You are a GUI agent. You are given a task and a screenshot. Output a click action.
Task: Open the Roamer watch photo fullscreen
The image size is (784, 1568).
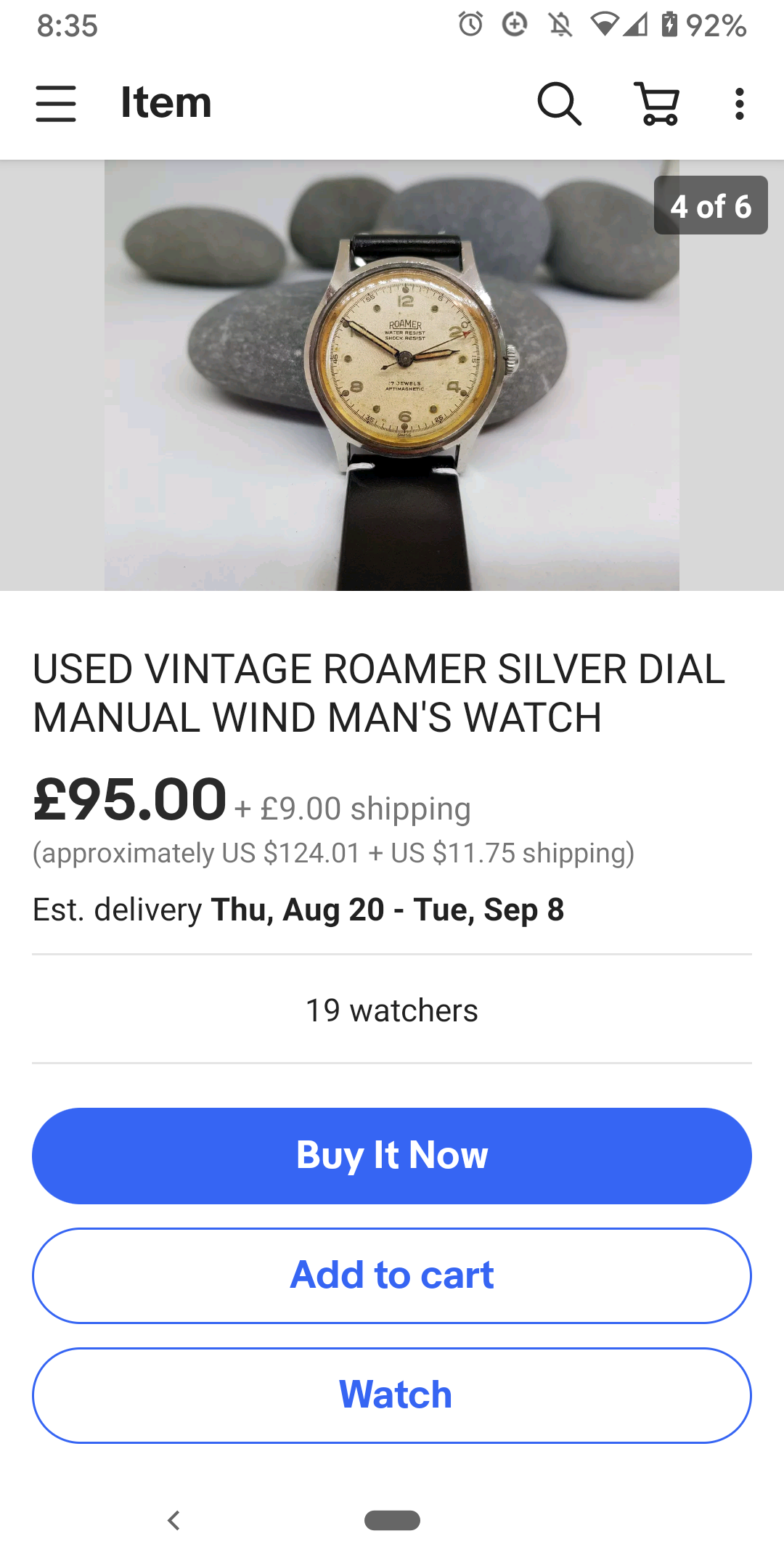coord(392,375)
